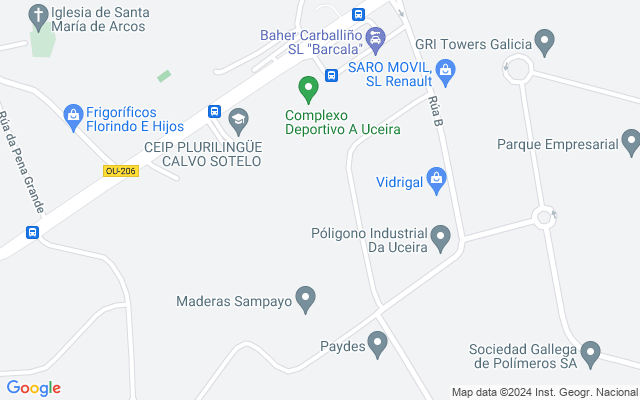Screen dimensions: 640x400
Task: Select Complexo Deportivo A Uceira green pin
Action: pos(309,91)
